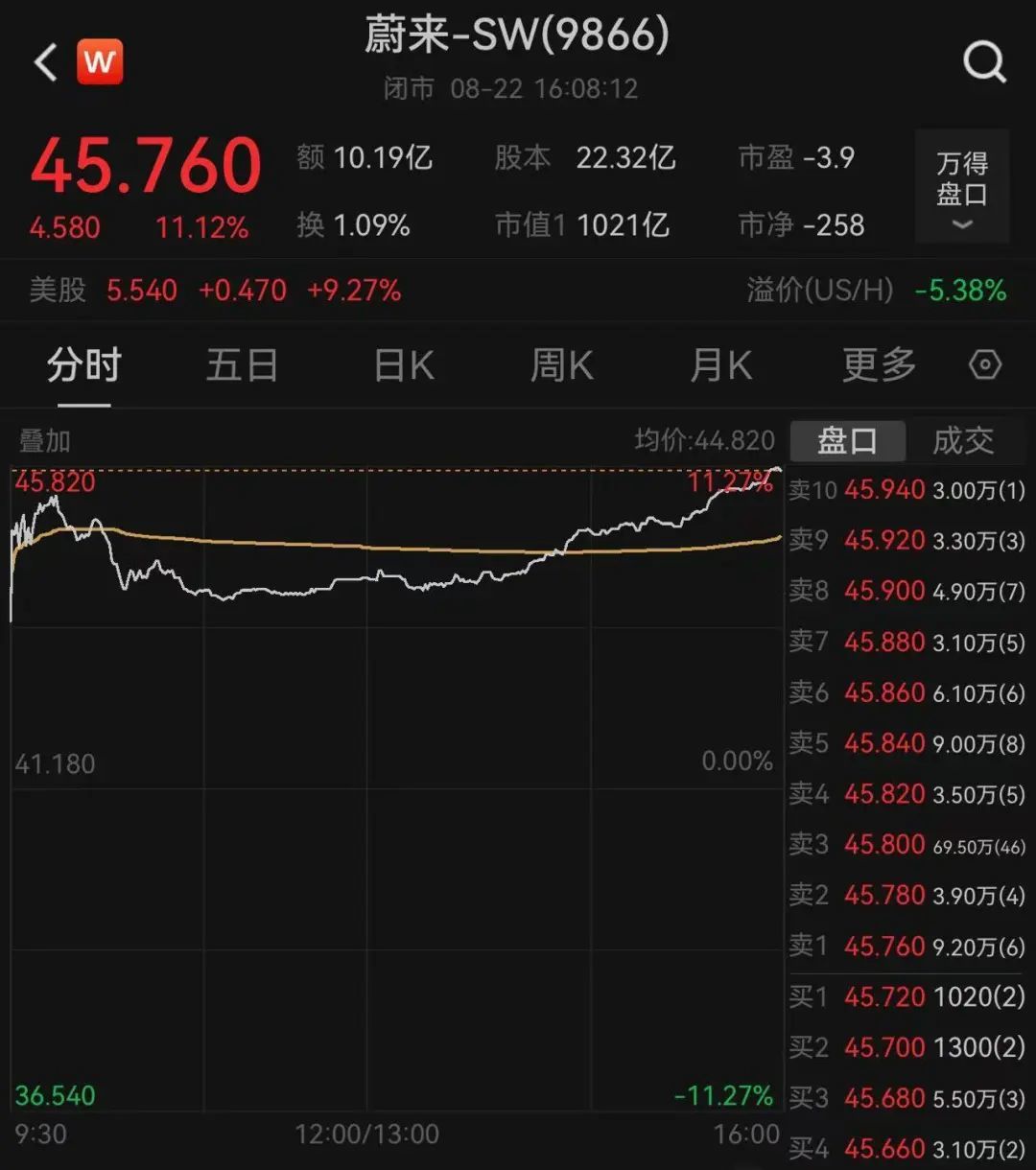Open chart settings hexagon icon

click(985, 365)
